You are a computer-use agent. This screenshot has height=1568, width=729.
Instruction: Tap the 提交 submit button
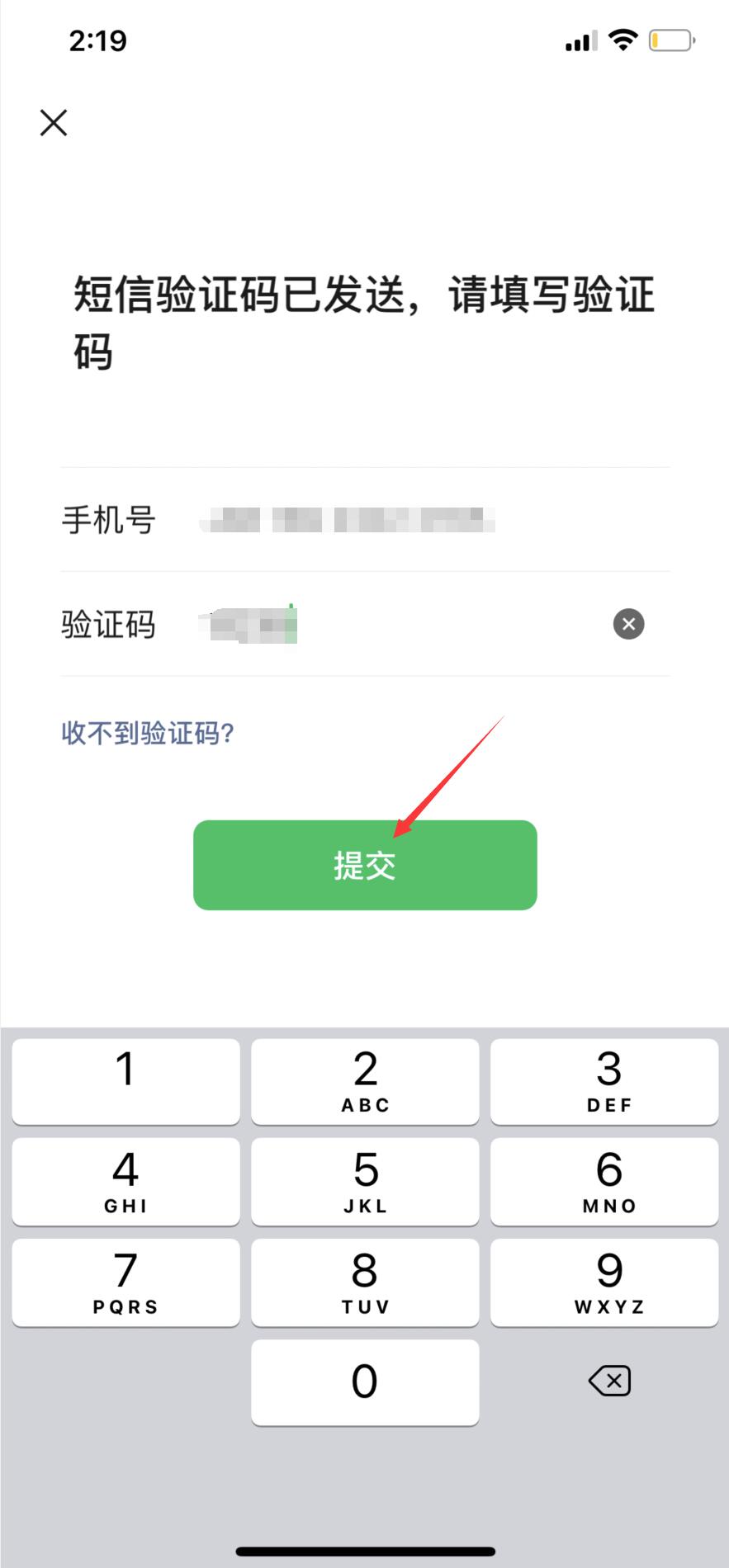coord(365,865)
